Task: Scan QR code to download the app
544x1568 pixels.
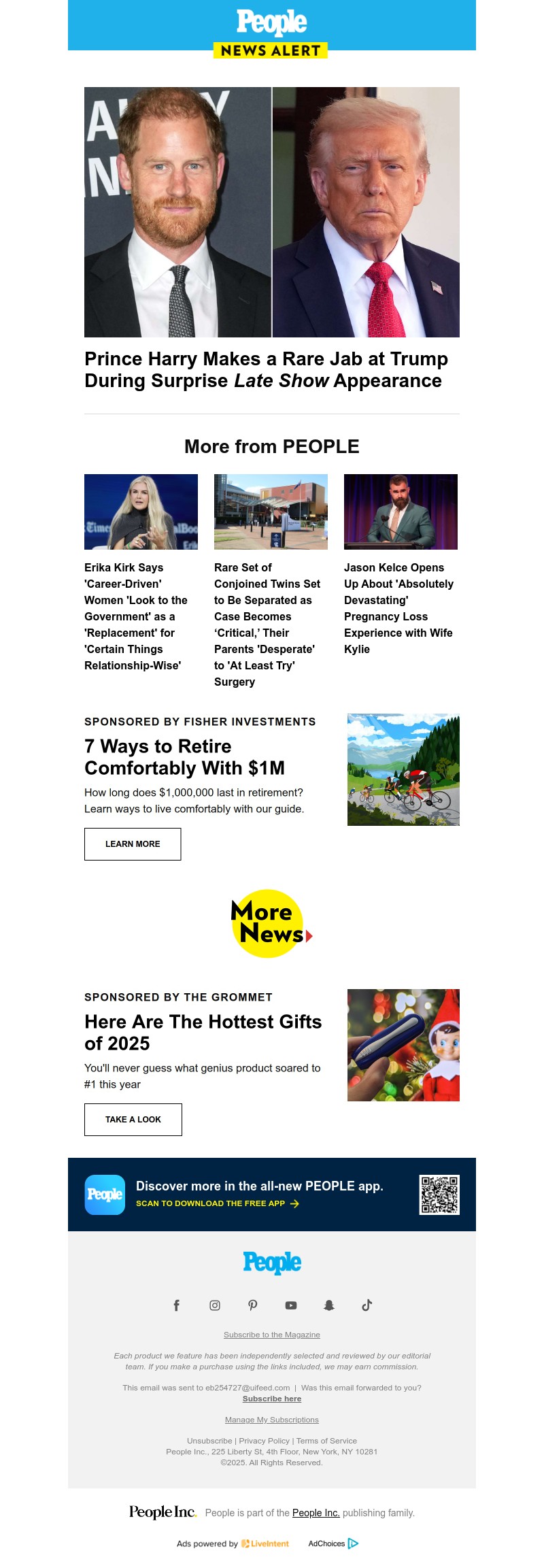Action: [x=438, y=1195]
